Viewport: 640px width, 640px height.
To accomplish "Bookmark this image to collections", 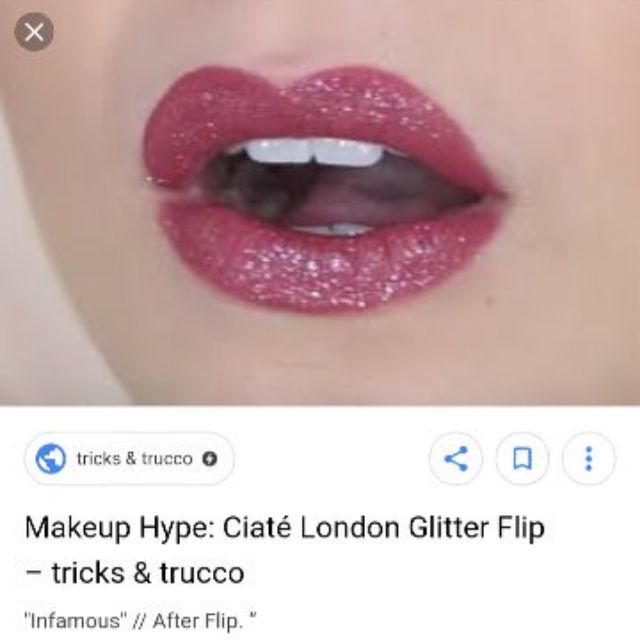I will click(x=522, y=459).
